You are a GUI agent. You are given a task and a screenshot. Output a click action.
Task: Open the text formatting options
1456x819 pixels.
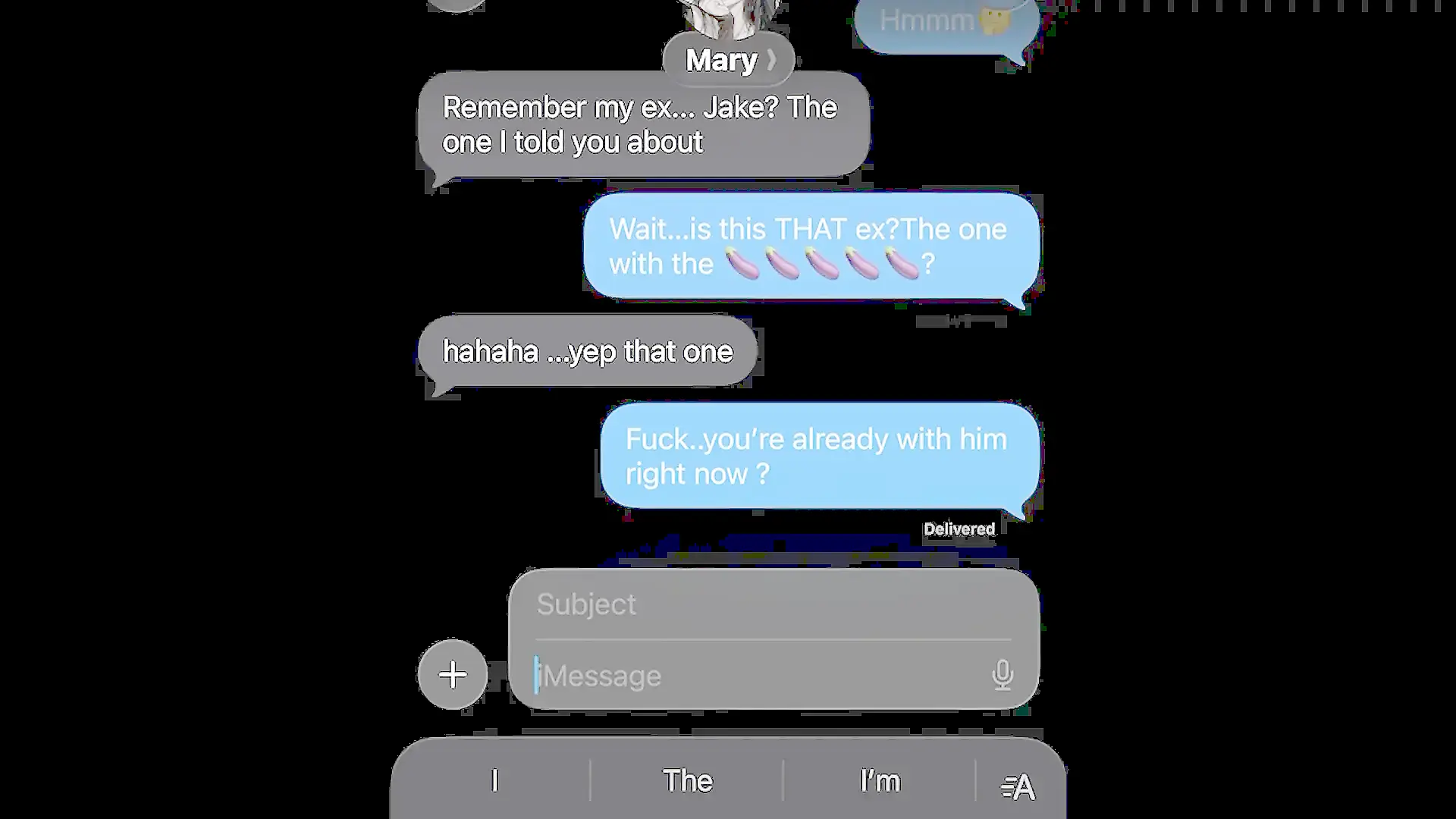click(1018, 787)
